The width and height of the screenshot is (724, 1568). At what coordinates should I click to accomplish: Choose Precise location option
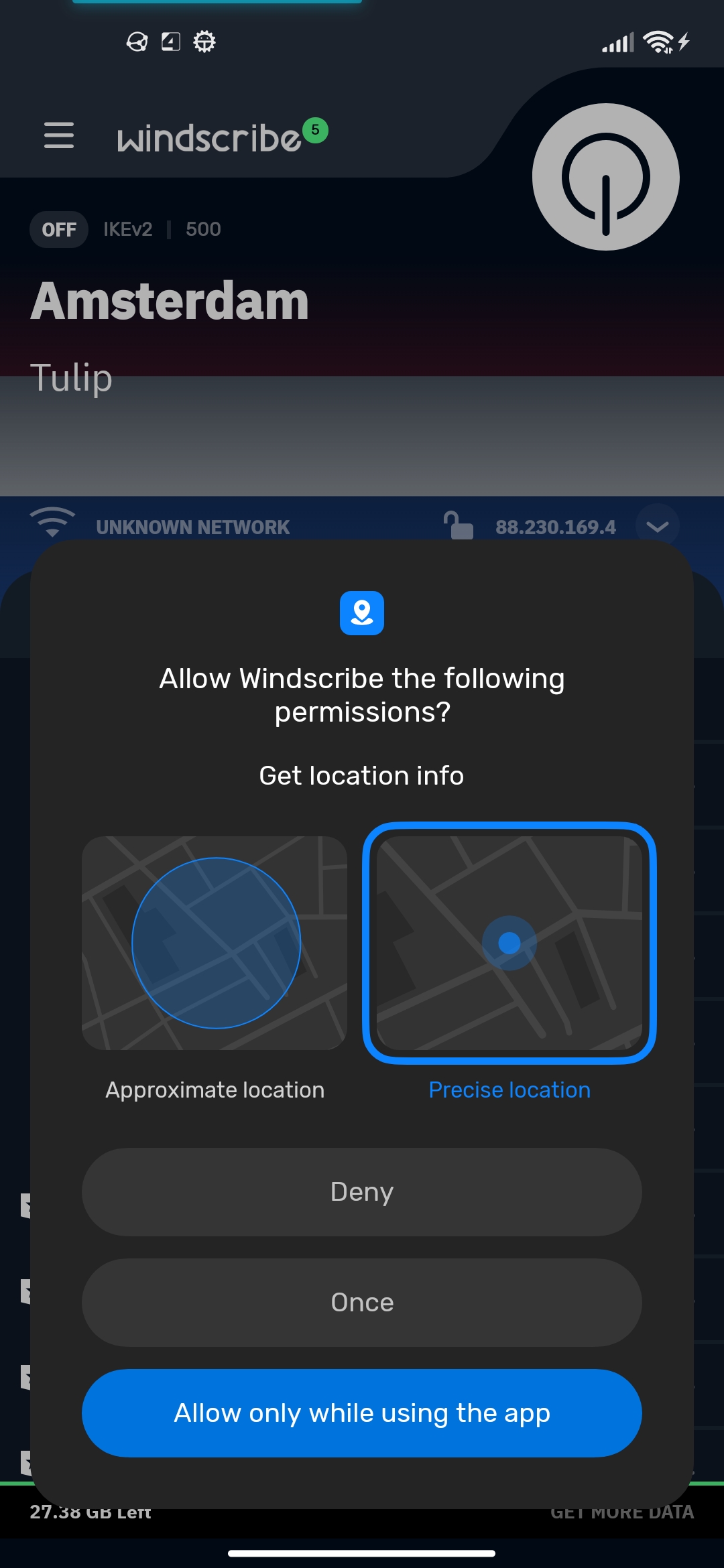click(509, 943)
